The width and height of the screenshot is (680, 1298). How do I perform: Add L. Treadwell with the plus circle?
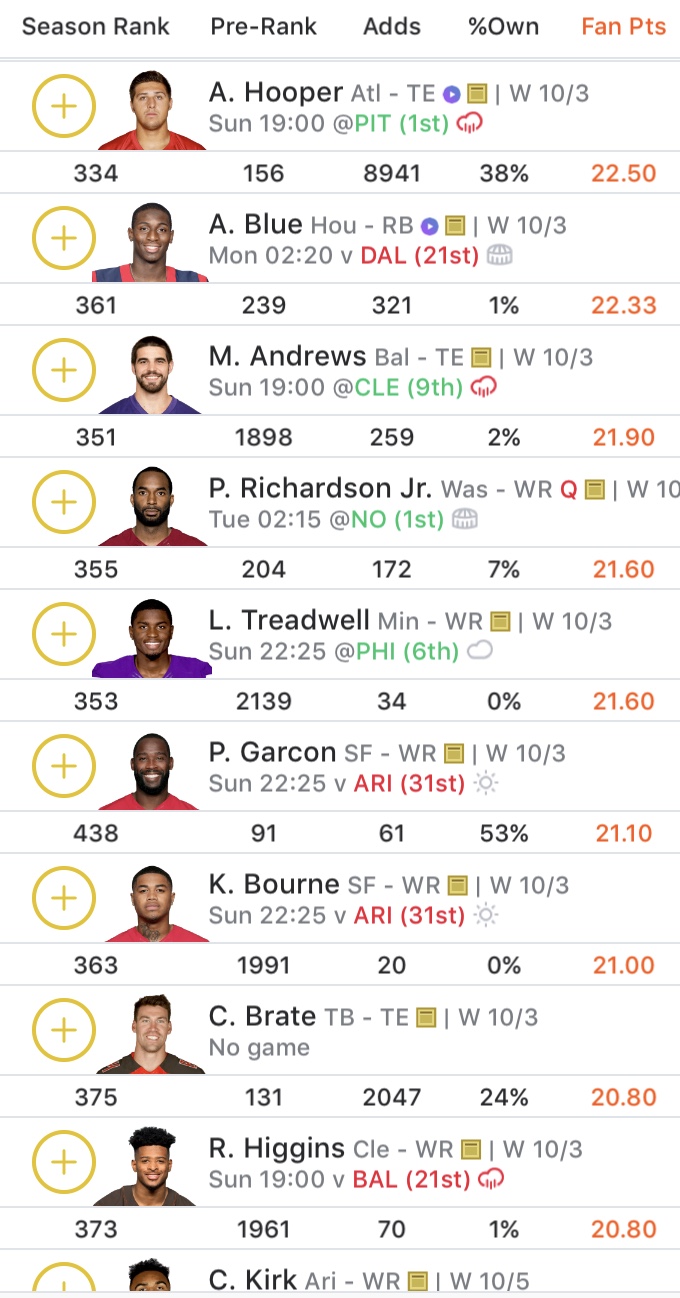[64, 635]
